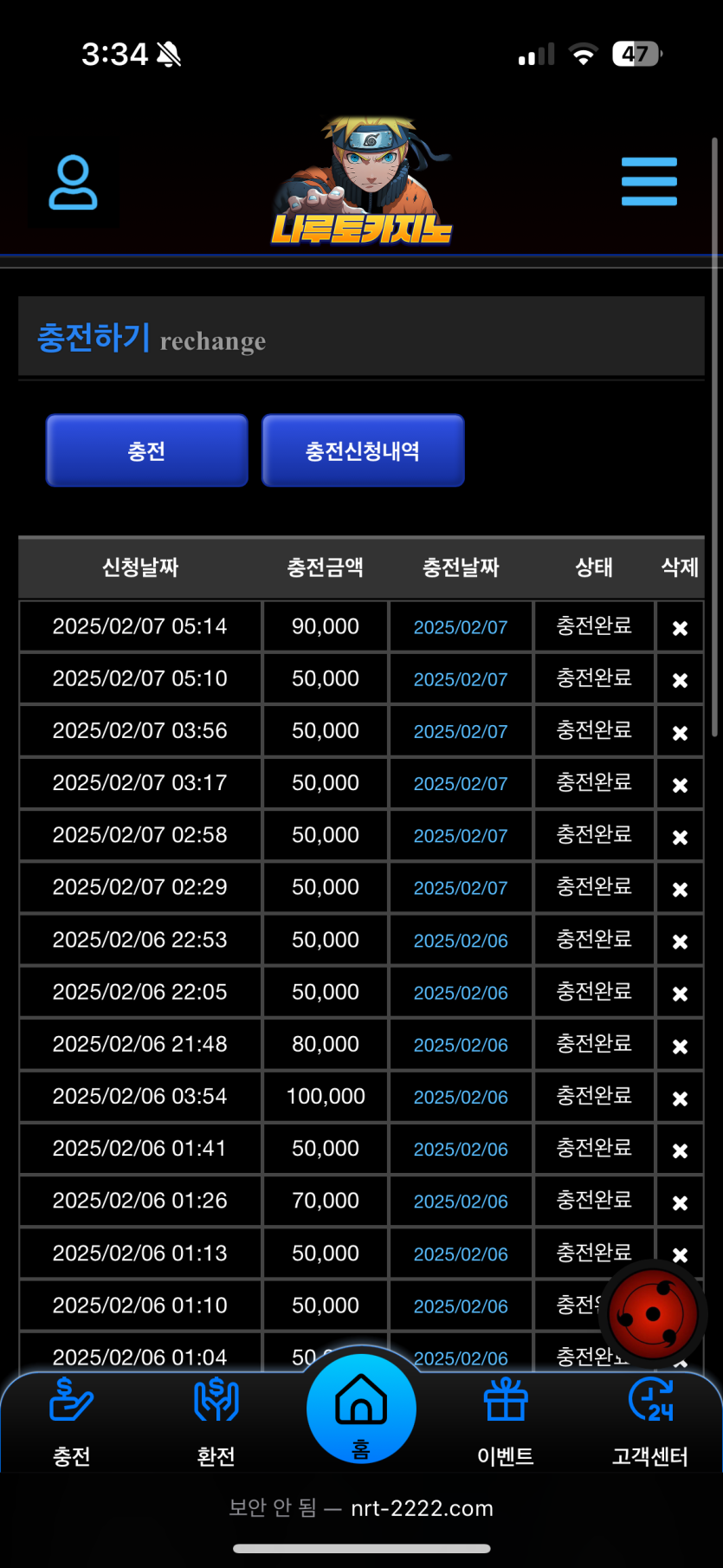Delete the 2025/02/07 02:29 row
The width and height of the screenshot is (723, 1568).
pyautogui.click(x=680, y=889)
